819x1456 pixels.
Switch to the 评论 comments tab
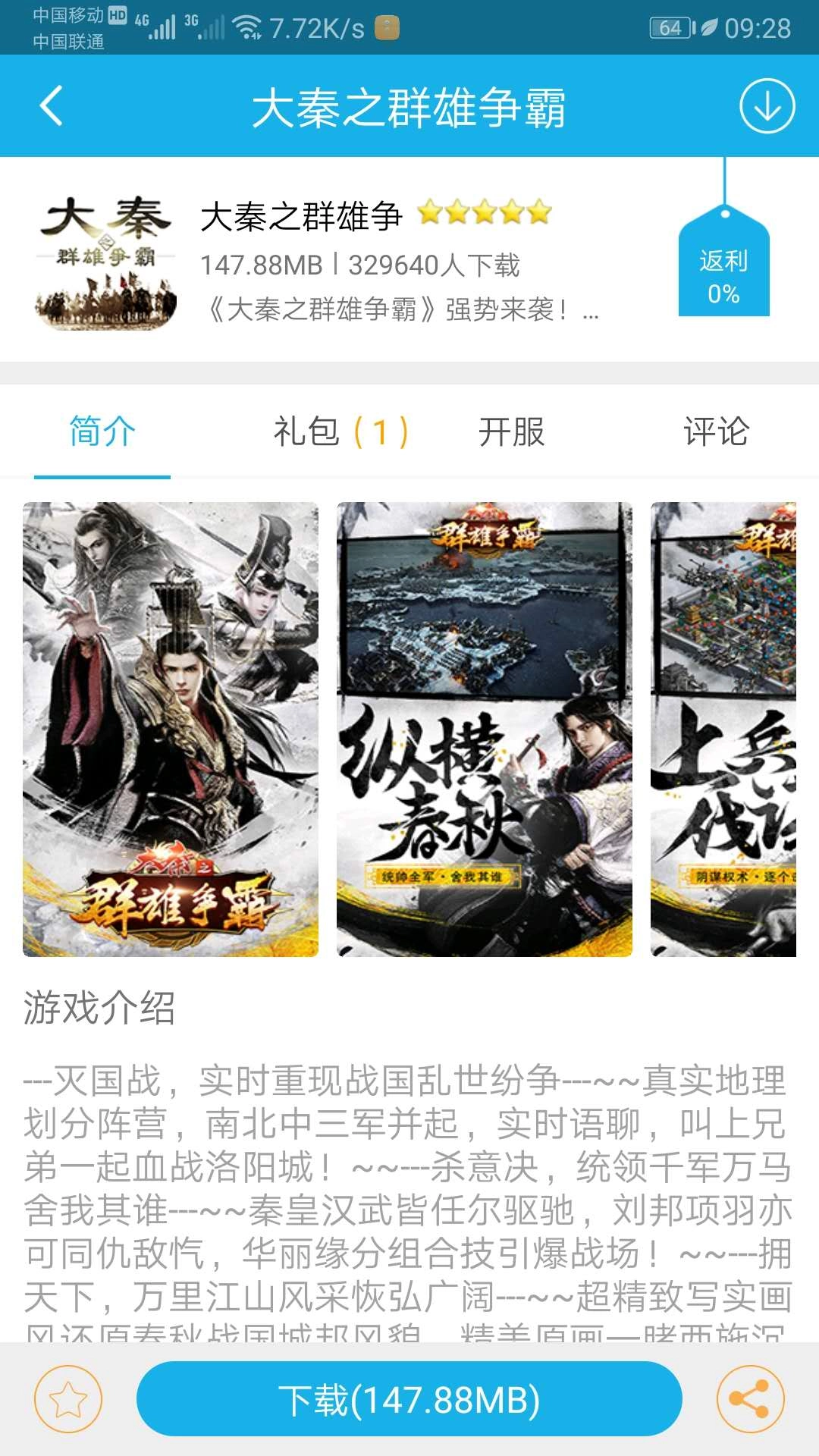point(716,431)
